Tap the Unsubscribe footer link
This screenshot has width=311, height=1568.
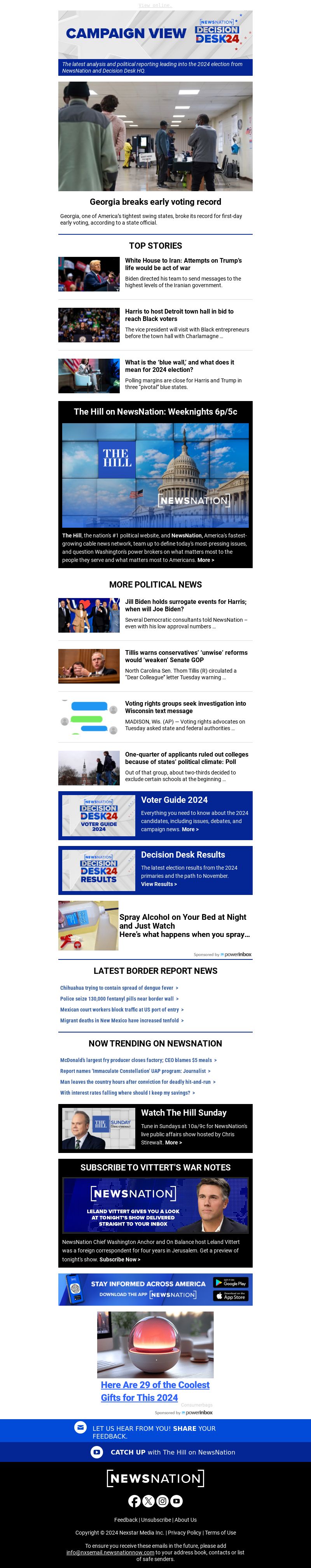tap(156, 1519)
